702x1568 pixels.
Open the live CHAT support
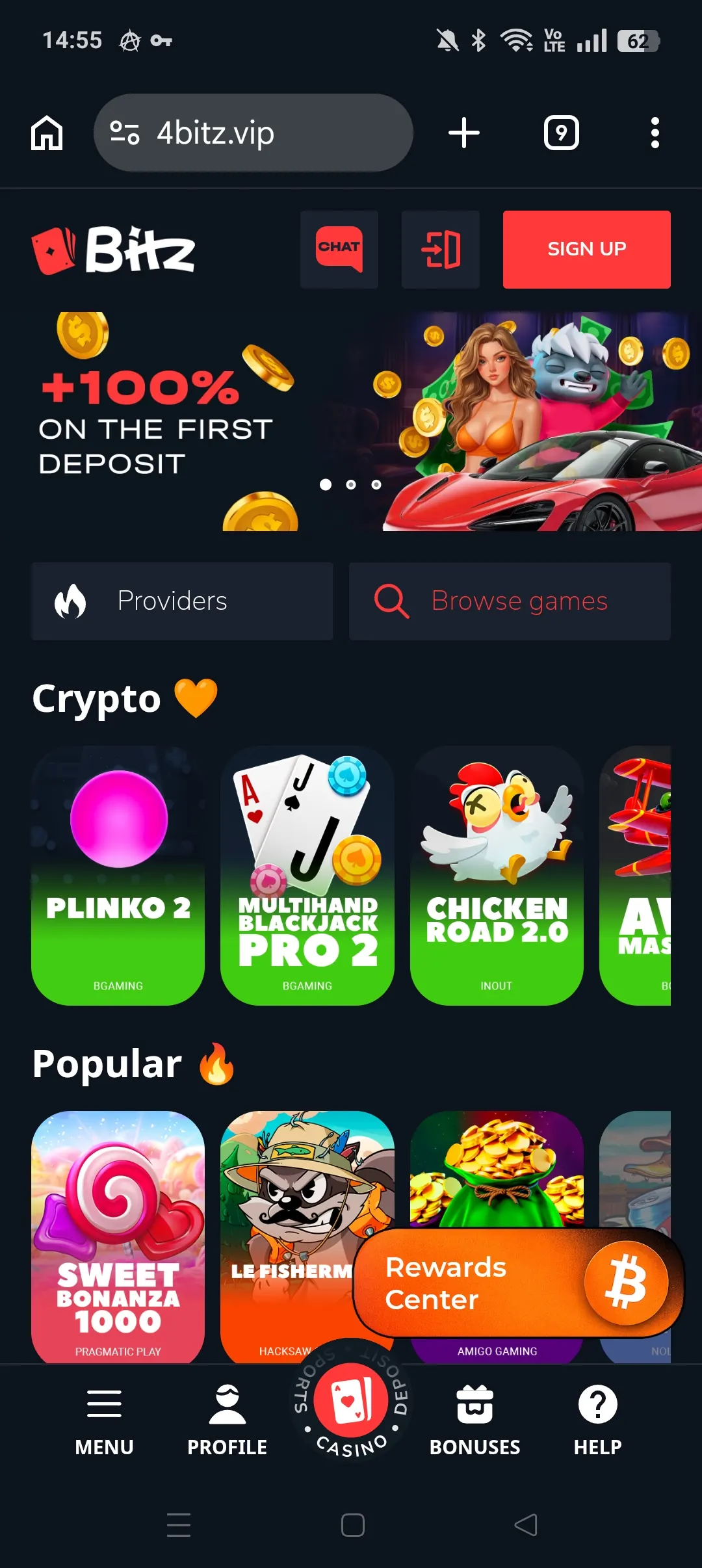point(338,249)
